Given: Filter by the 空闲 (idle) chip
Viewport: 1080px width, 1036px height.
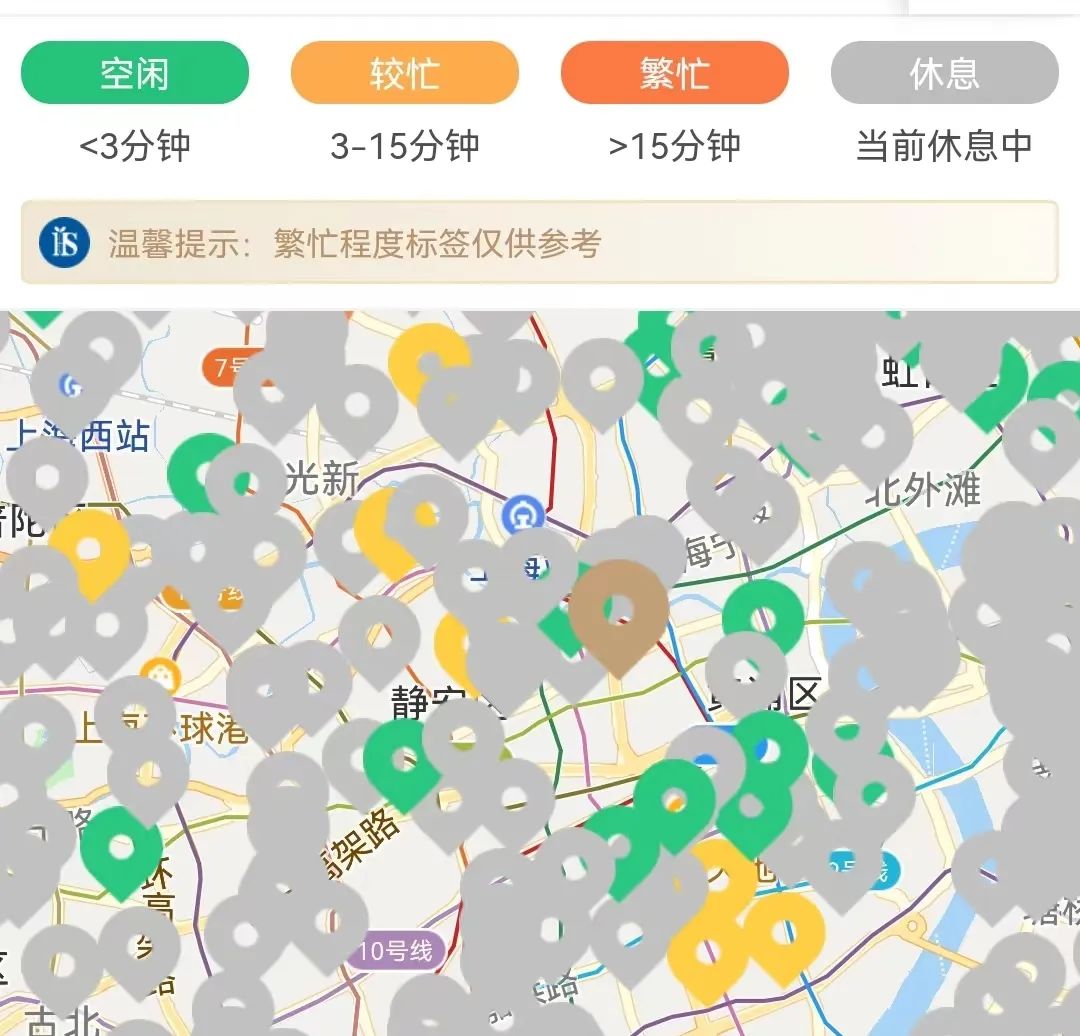Looking at the screenshot, I should tap(135, 73).
